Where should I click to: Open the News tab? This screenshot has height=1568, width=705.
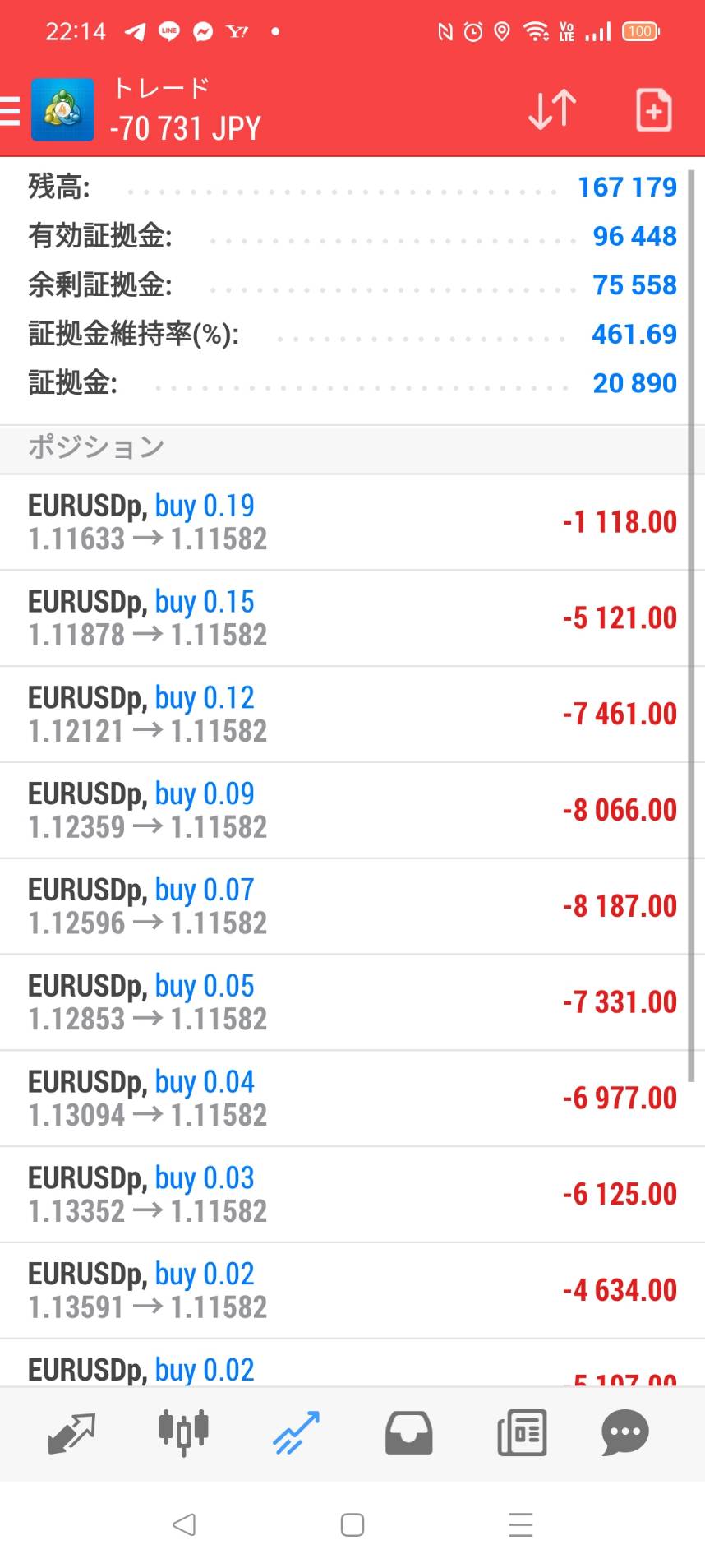(522, 1433)
